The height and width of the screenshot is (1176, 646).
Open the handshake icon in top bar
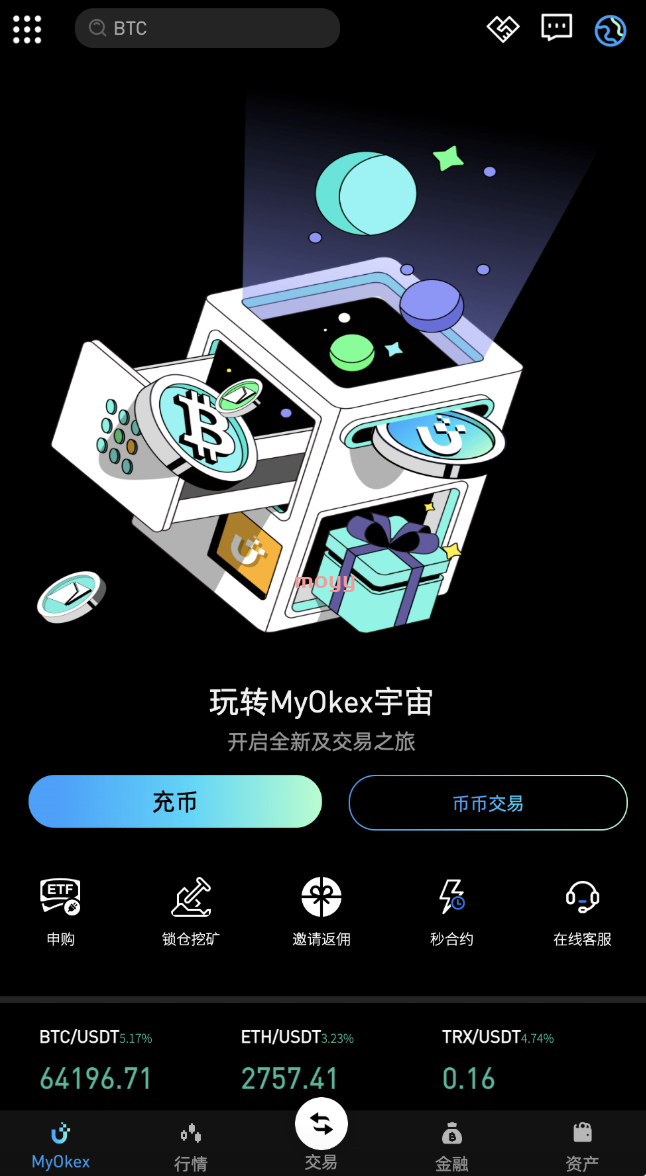[x=503, y=28]
